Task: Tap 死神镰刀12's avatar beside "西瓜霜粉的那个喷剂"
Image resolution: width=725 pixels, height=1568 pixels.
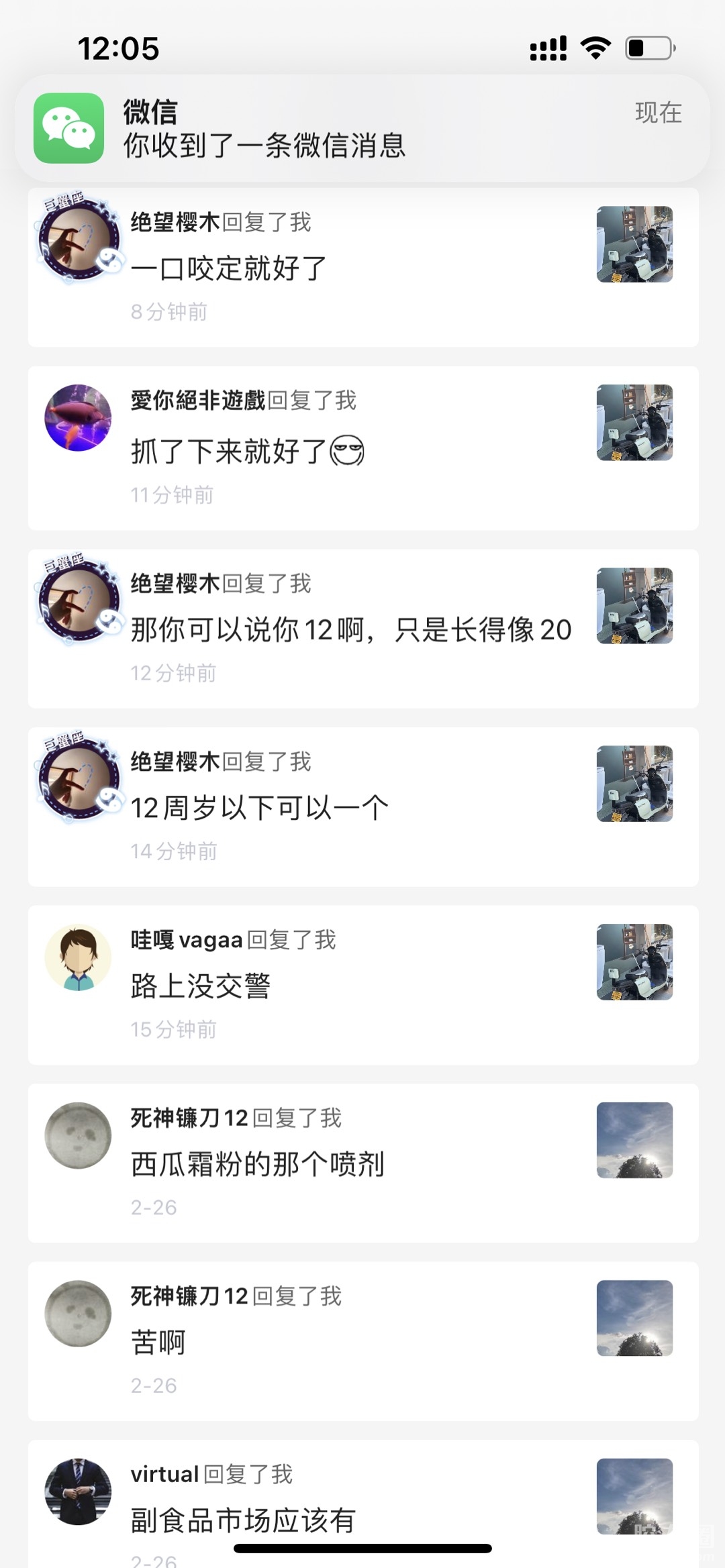Action: [78, 1135]
